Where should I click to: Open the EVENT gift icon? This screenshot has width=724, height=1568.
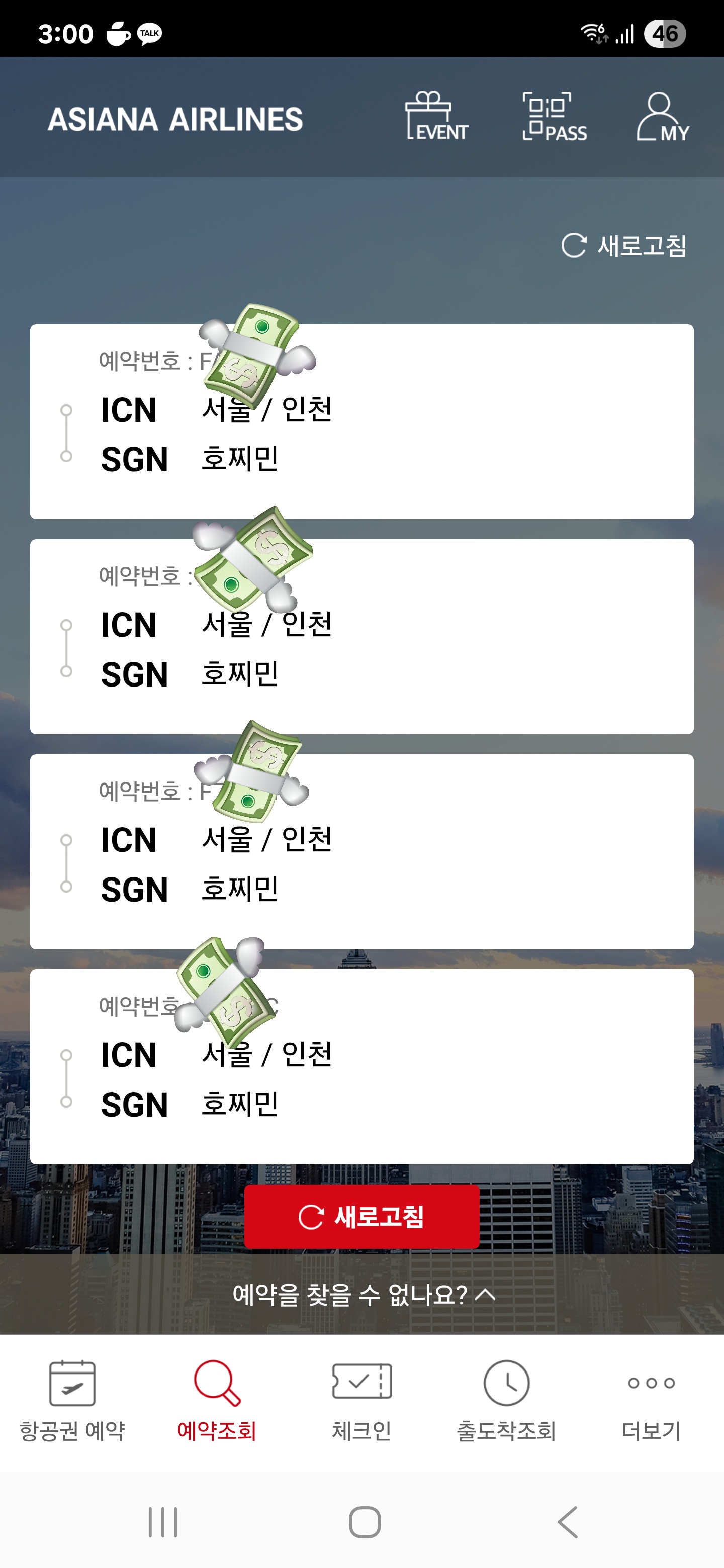pyautogui.click(x=436, y=116)
